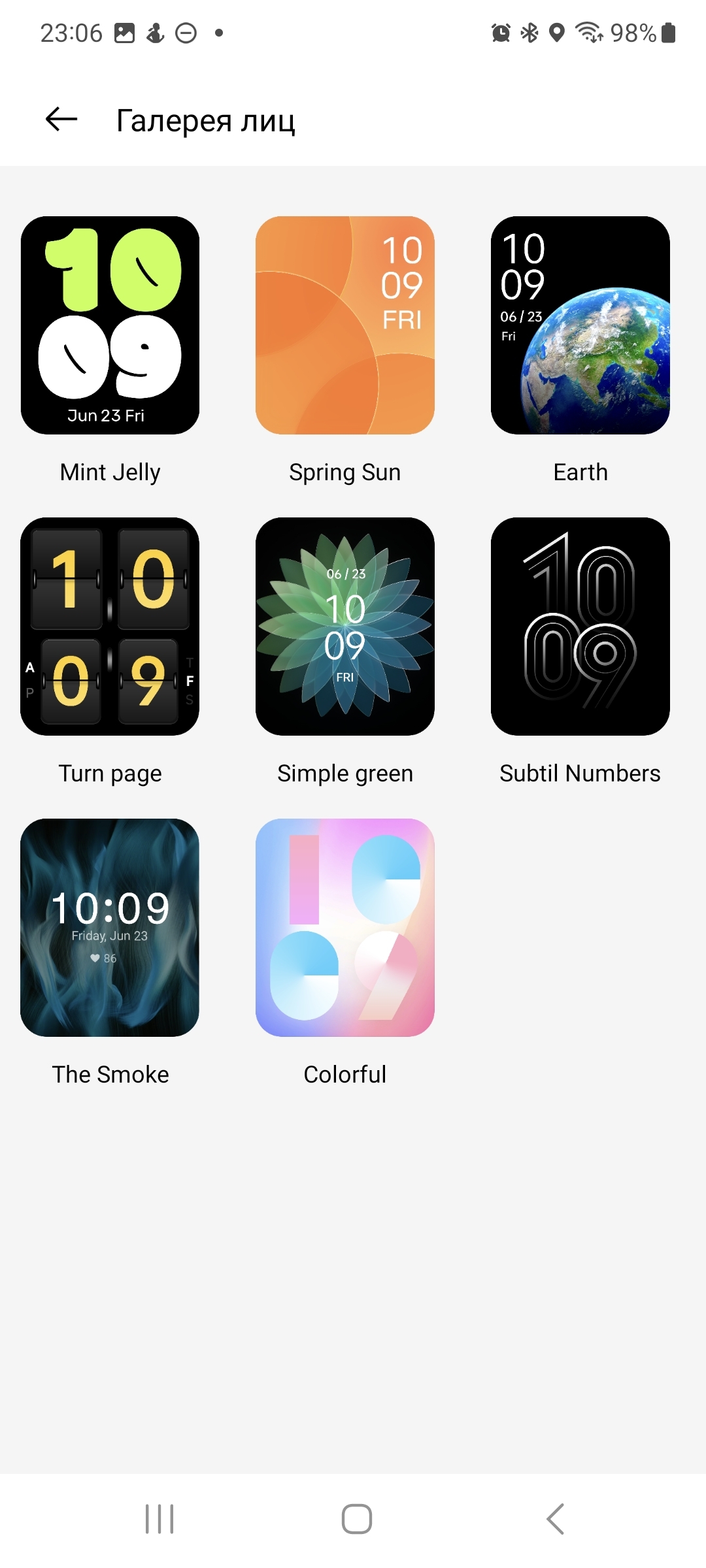Viewport: 706px width, 1568px height.
Task: Go to the home screen
Action: click(357, 1519)
